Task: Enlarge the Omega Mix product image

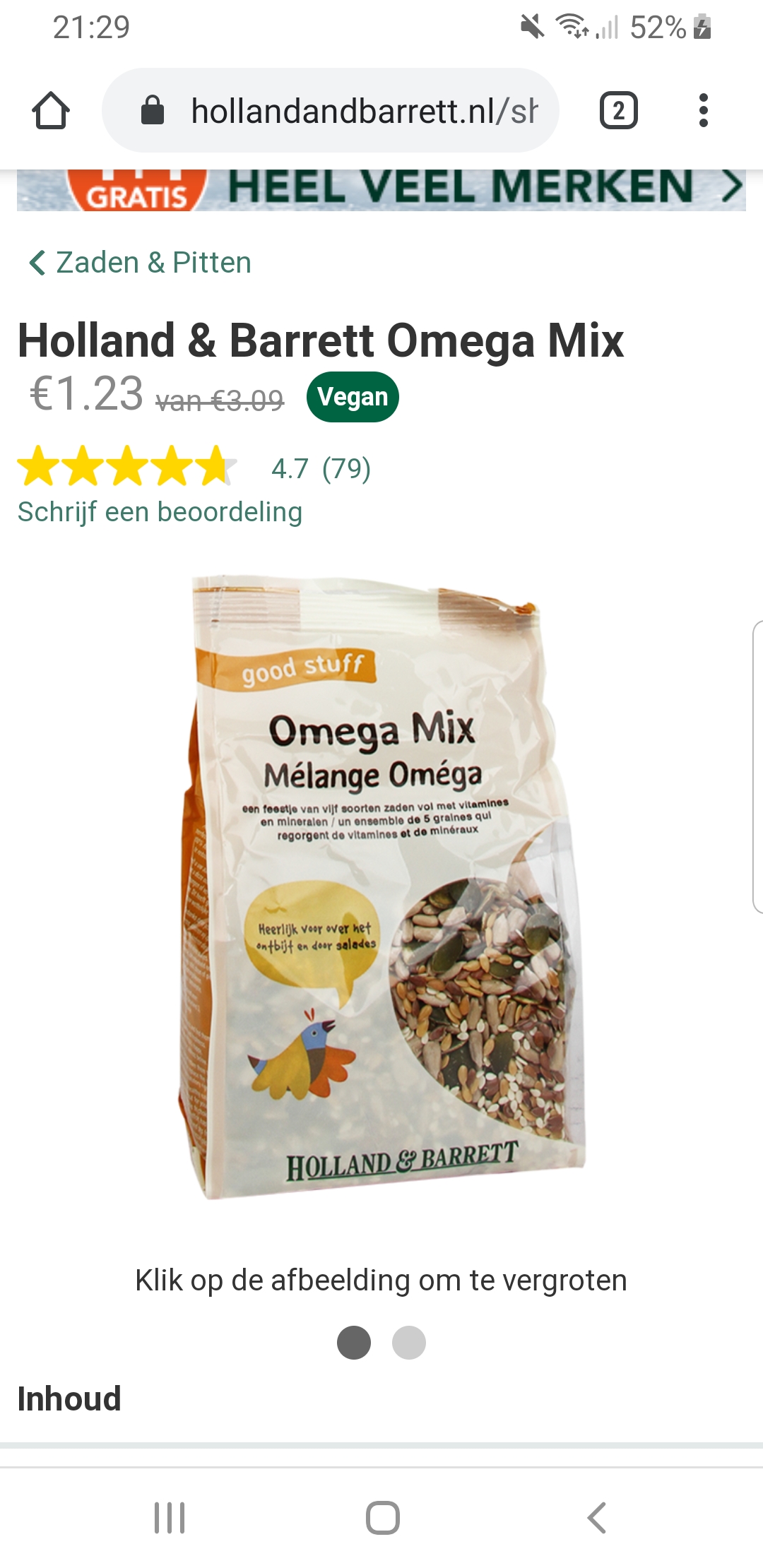Action: [x=381, y=886]
